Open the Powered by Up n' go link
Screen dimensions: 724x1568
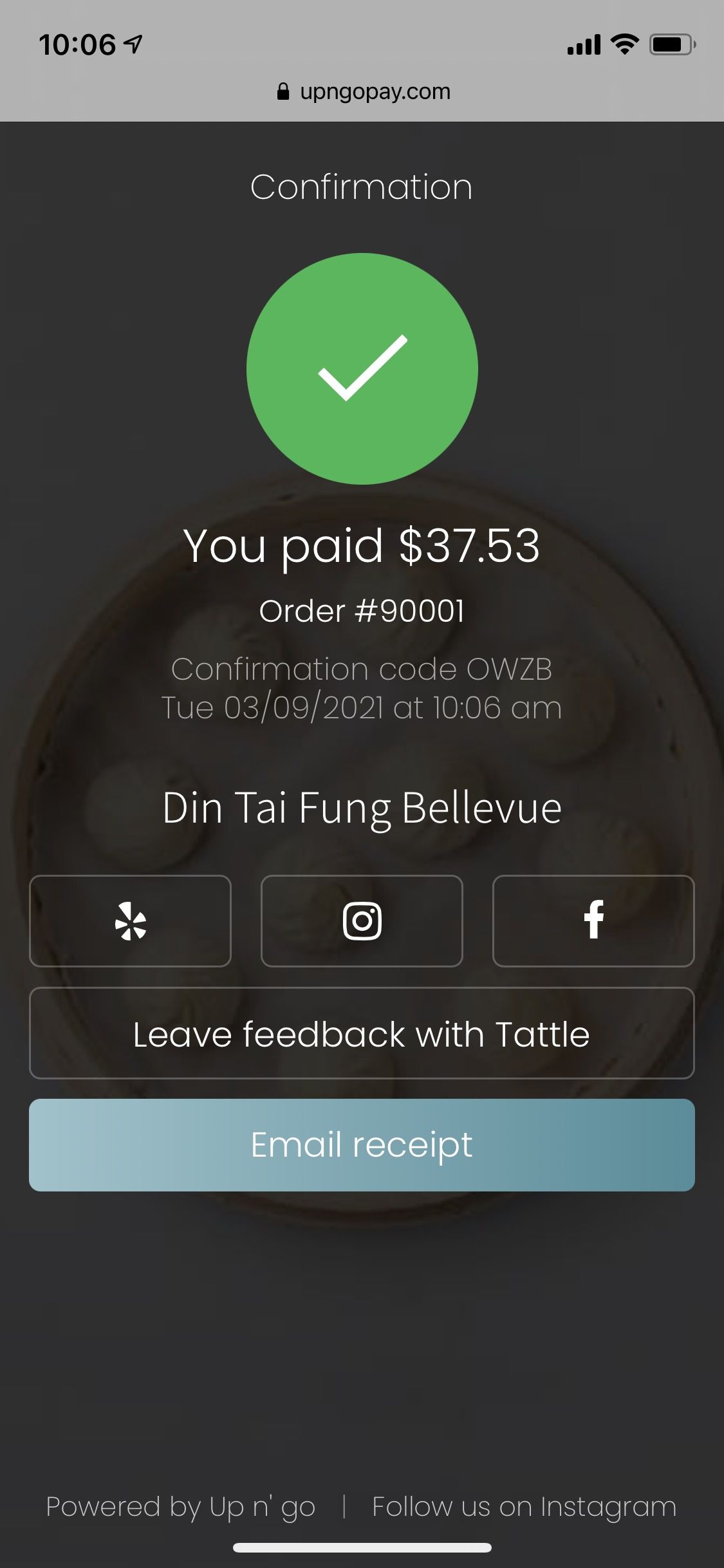181,1507
